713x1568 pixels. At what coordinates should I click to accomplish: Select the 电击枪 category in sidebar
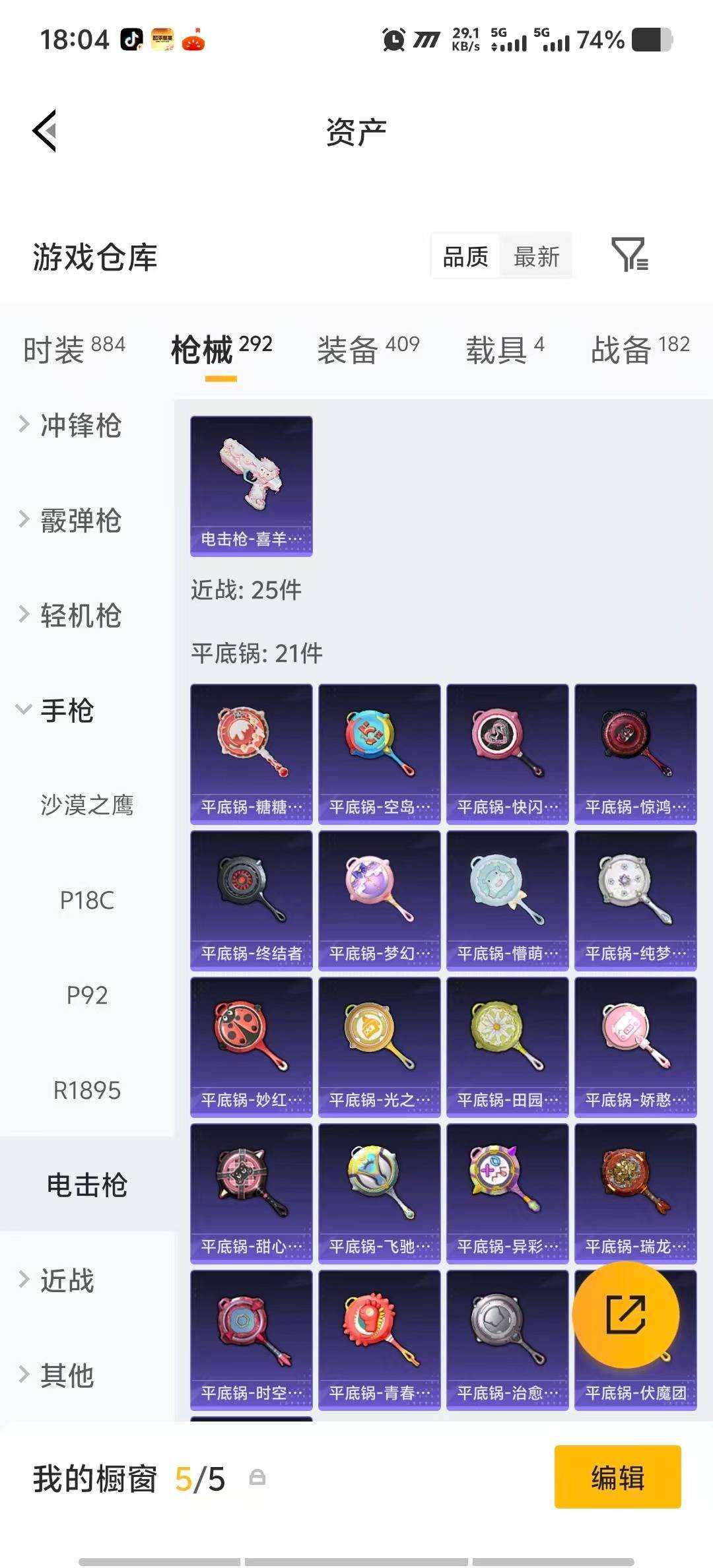click(87, 1185)
